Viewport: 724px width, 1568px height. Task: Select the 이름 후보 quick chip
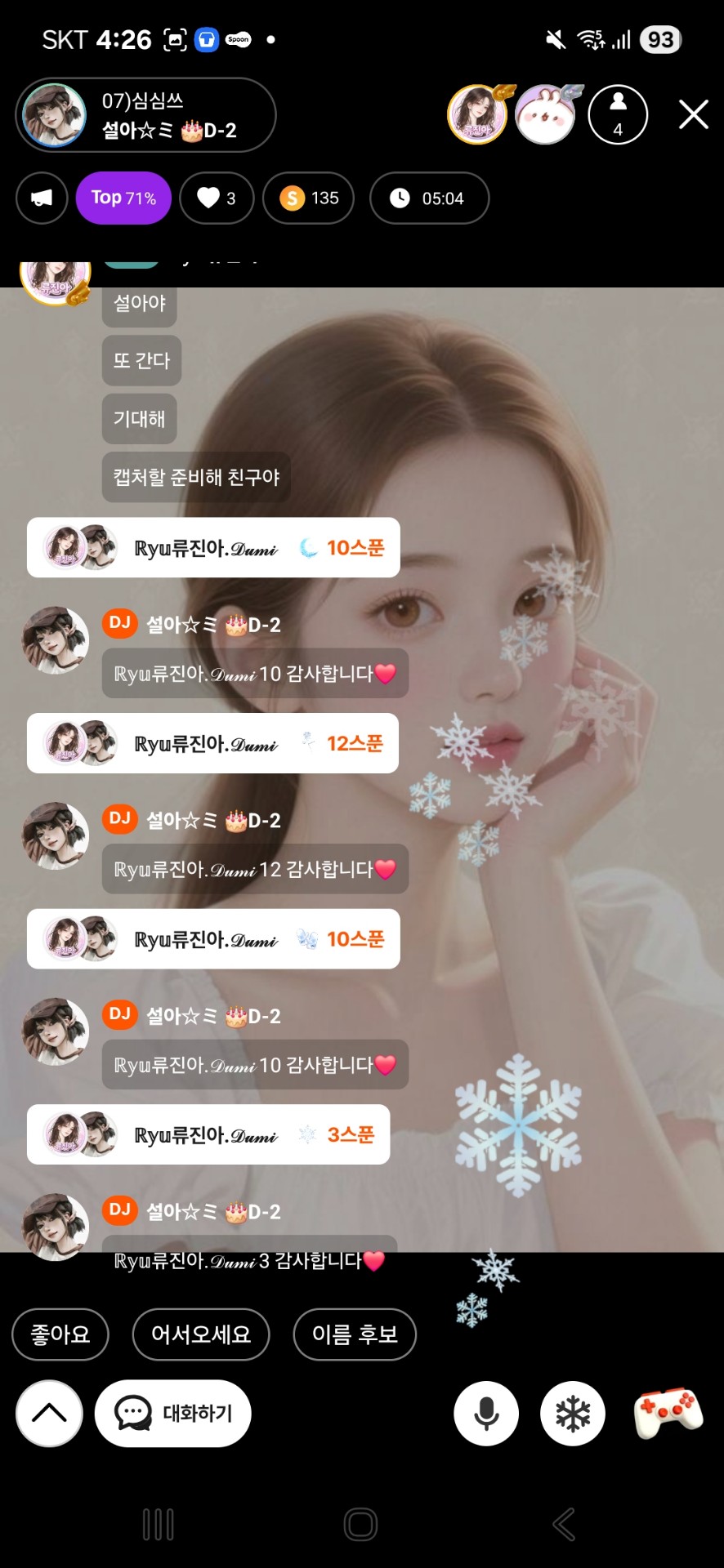pos(355,1334)
